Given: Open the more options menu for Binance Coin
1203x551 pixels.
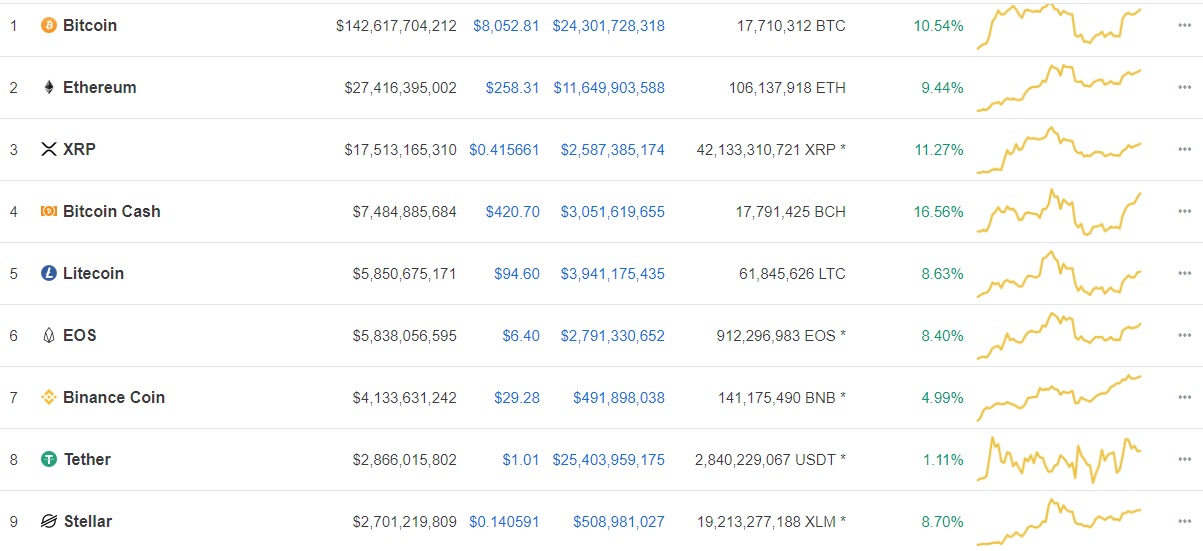Looking at the screenshot, I should (1185, 397).
